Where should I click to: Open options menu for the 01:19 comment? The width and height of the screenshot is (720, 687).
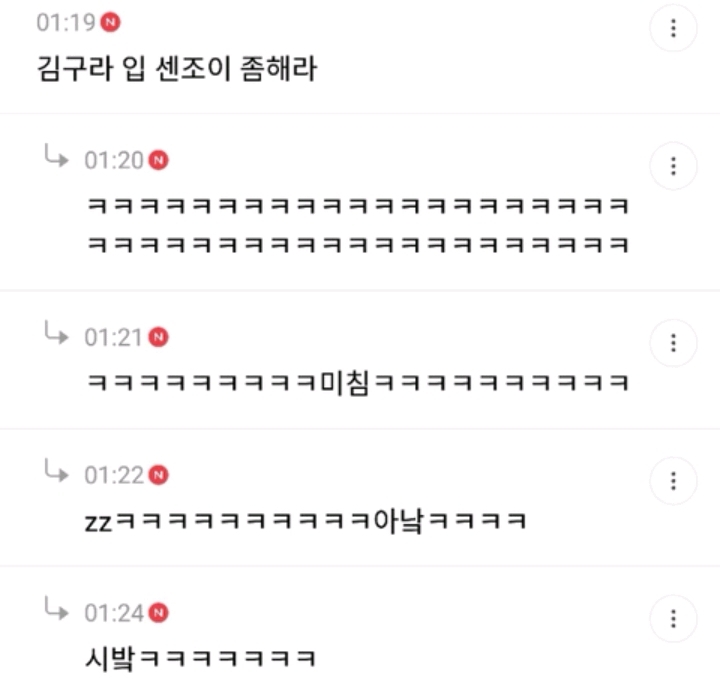click(673, 28)
